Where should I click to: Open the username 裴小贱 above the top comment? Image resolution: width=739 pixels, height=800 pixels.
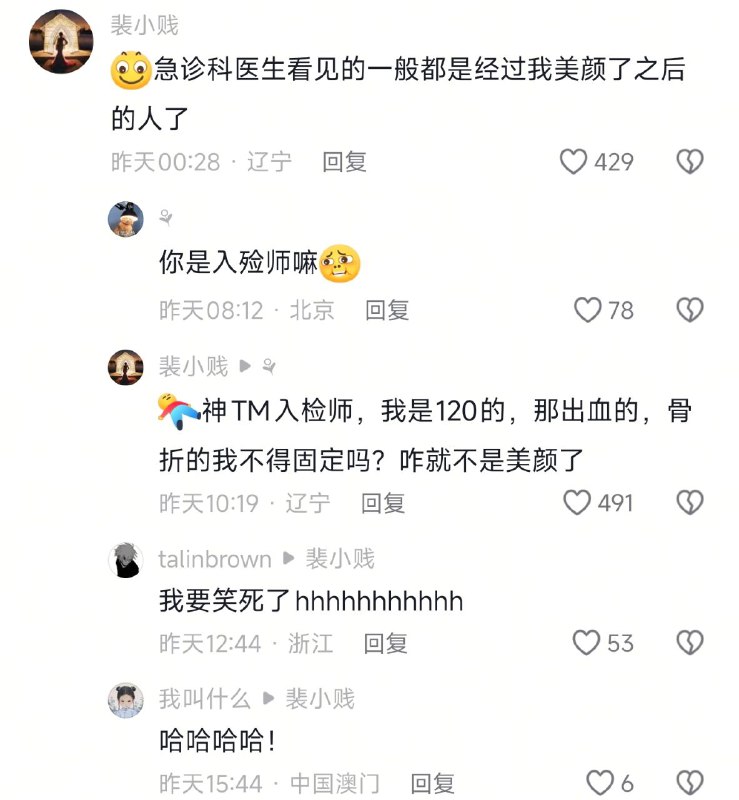pyautogui.click(x=145, y=25)
